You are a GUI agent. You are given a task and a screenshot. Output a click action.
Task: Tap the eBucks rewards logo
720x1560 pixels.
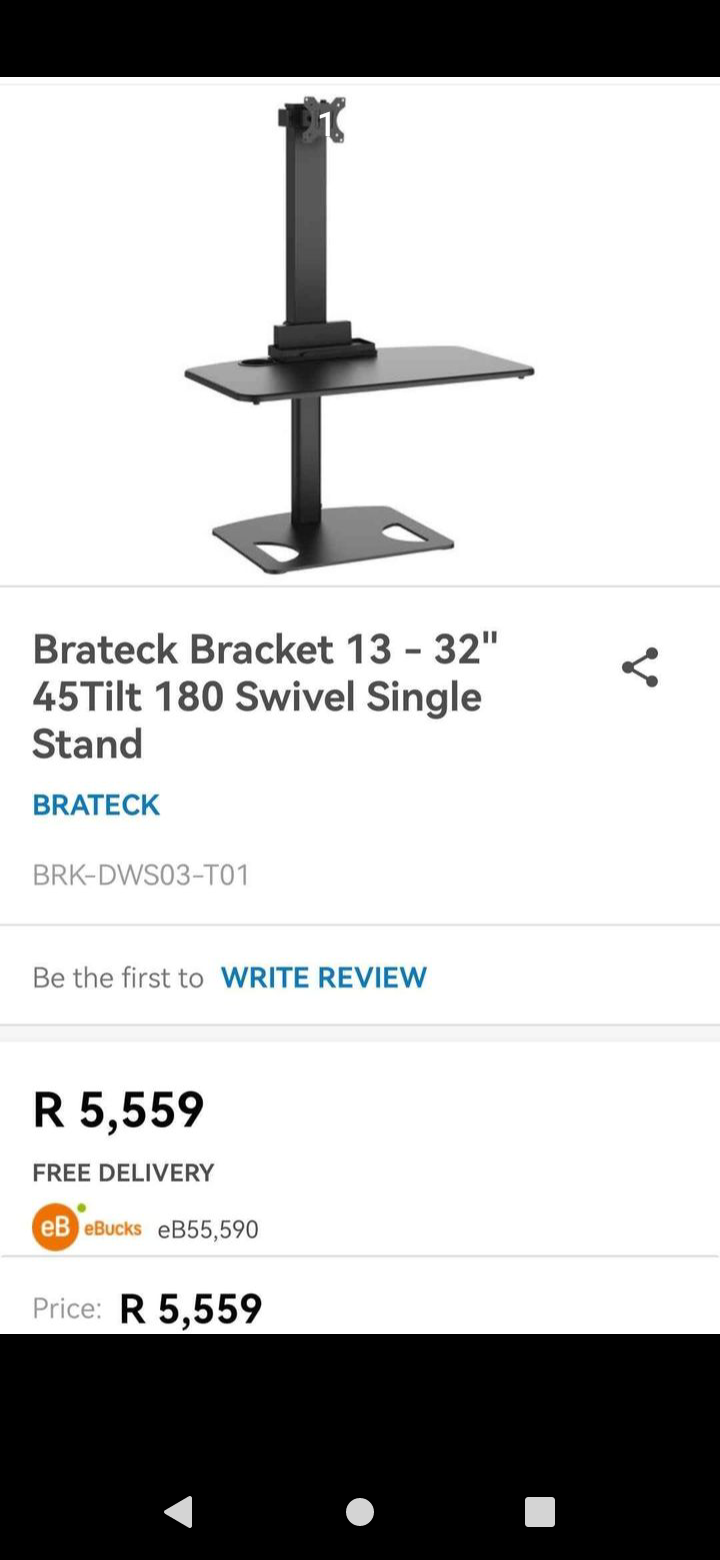coord(58,1228)
